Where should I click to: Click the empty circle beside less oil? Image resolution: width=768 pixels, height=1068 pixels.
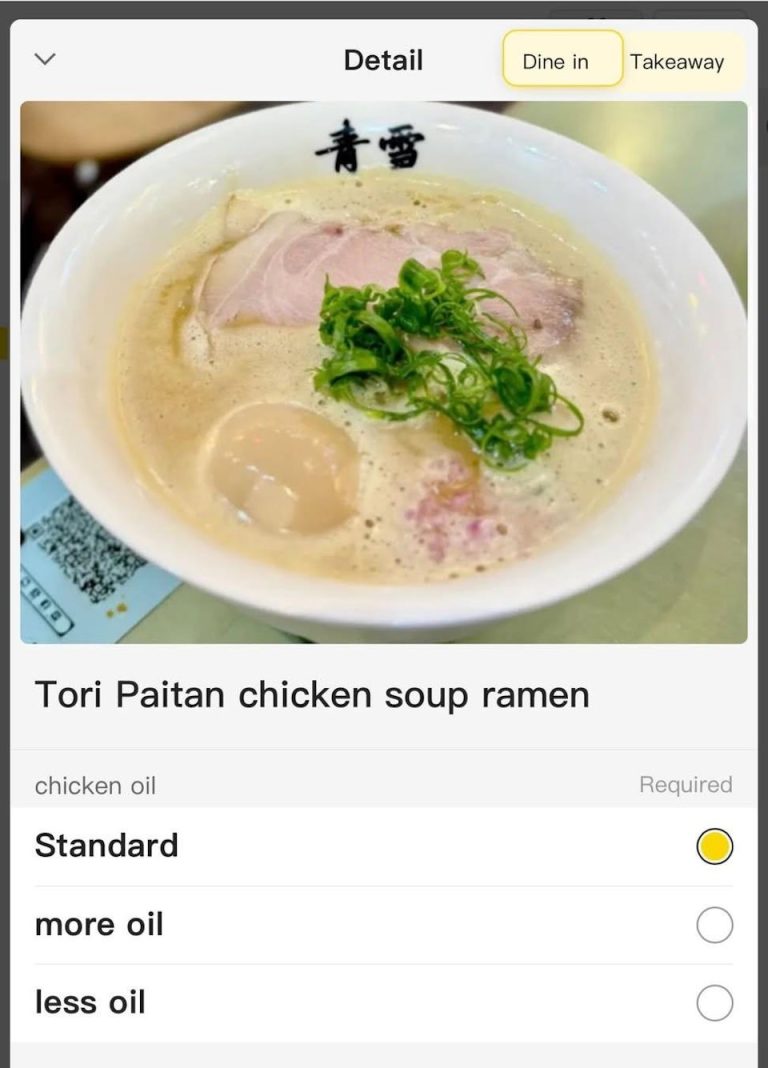713,1001
